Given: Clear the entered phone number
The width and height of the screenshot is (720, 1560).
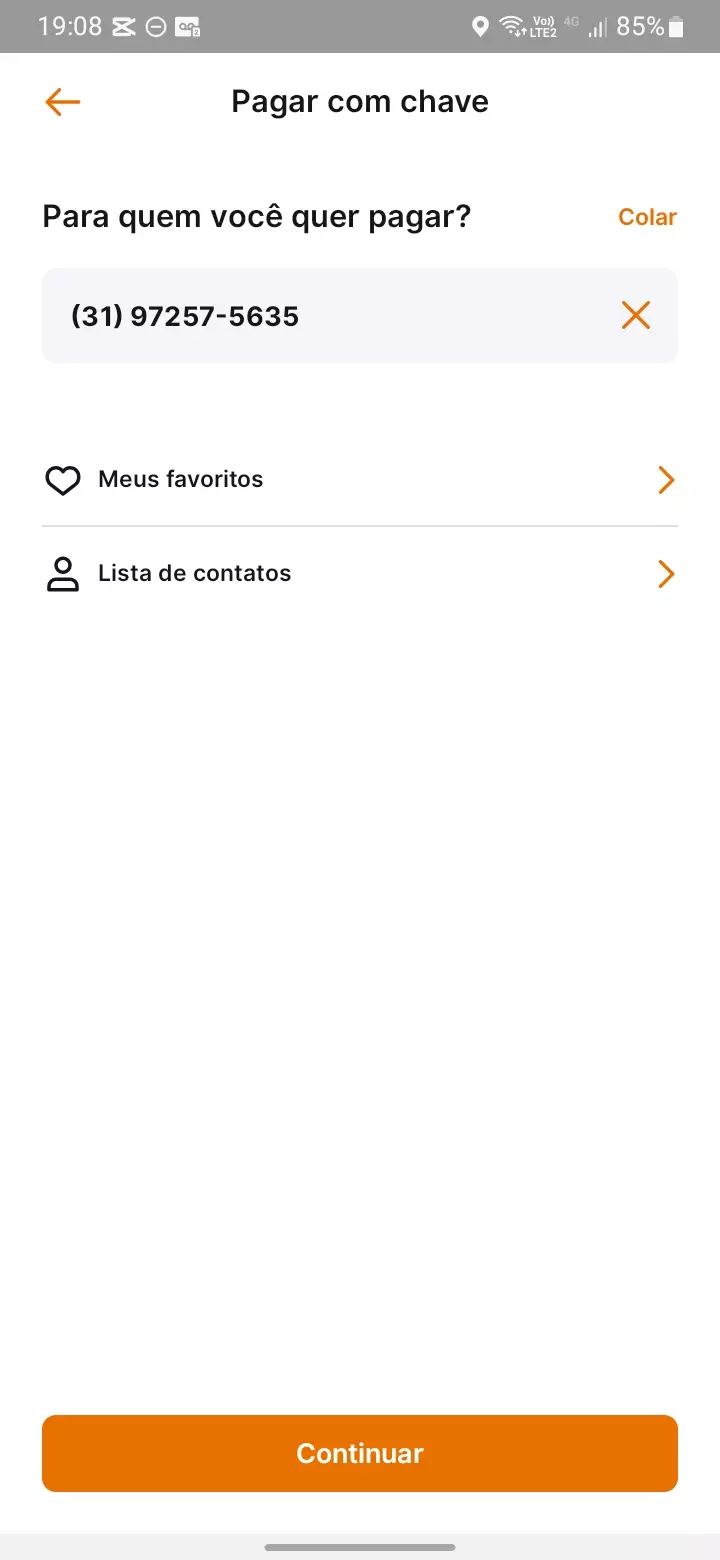Looking at the screenshot, I should (636, 316).
